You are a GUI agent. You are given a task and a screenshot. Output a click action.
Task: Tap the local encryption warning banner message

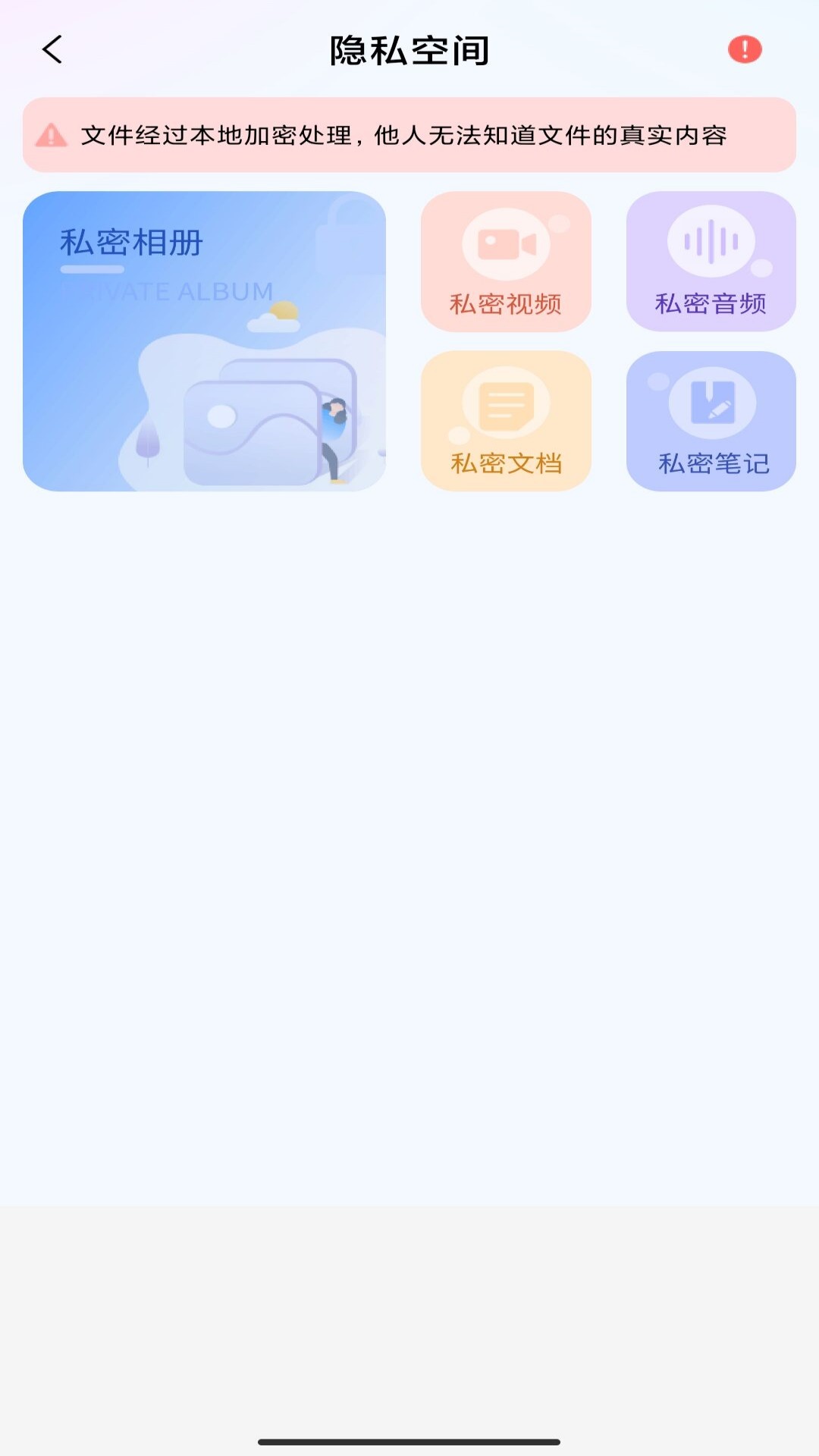coord(409,136)
